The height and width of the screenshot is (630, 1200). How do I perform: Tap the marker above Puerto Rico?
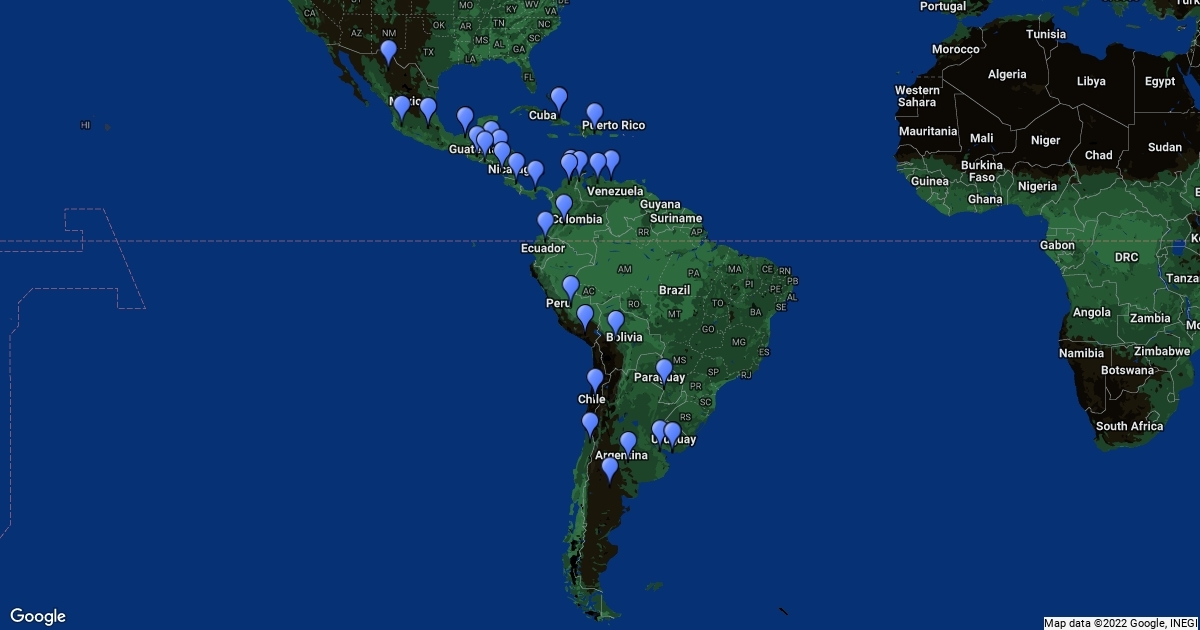click(595, 114)
